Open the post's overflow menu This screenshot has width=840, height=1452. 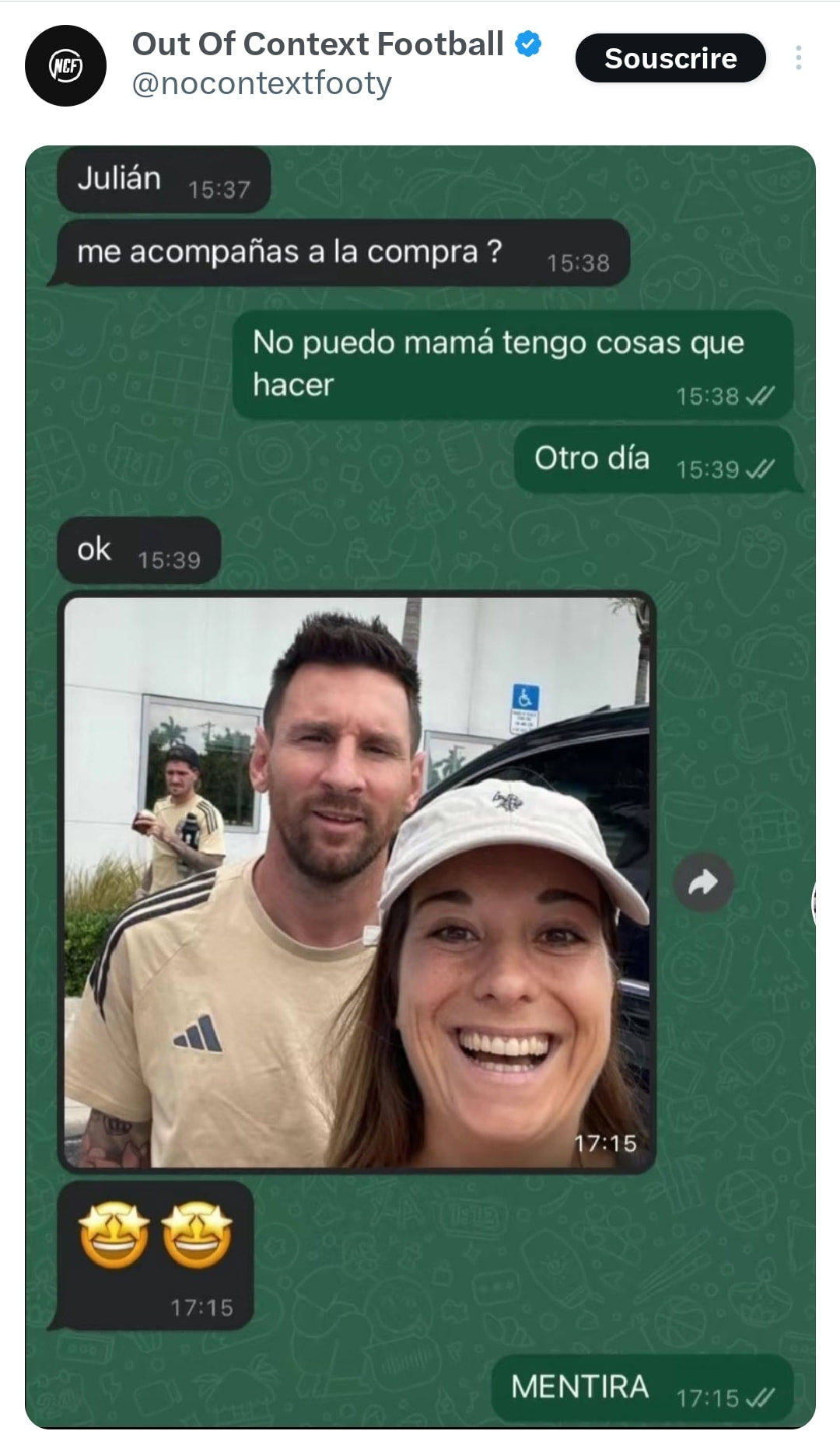798,58
